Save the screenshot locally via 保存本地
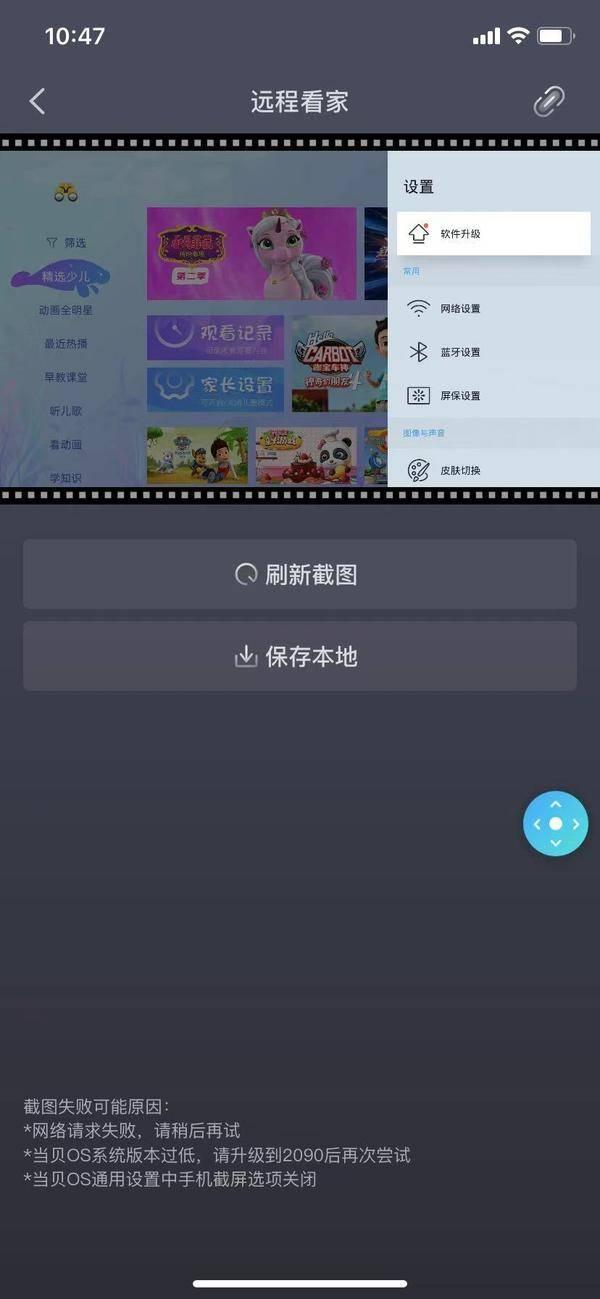 point(300,657)
